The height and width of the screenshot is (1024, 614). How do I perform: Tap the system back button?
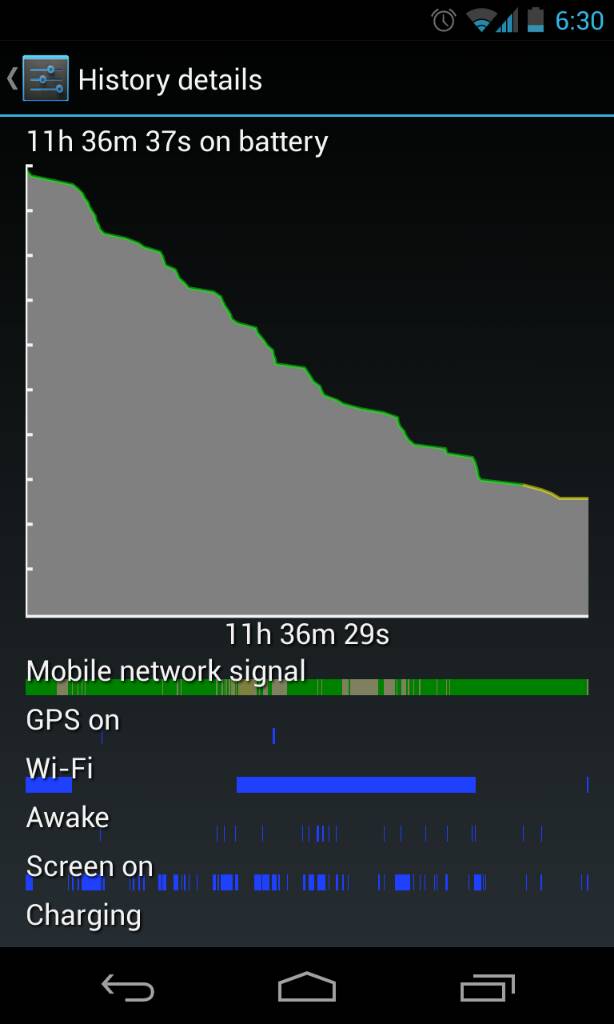click(x=127, y=988)
